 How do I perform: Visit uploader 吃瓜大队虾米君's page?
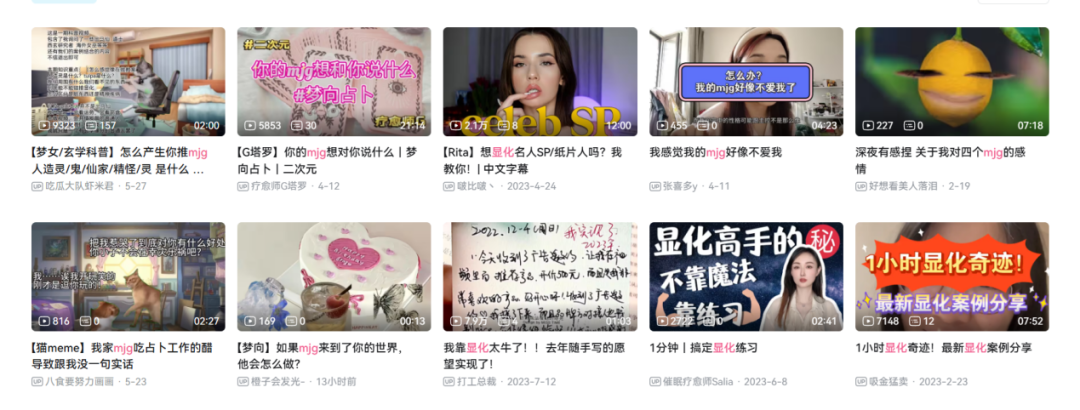point(80,186)
